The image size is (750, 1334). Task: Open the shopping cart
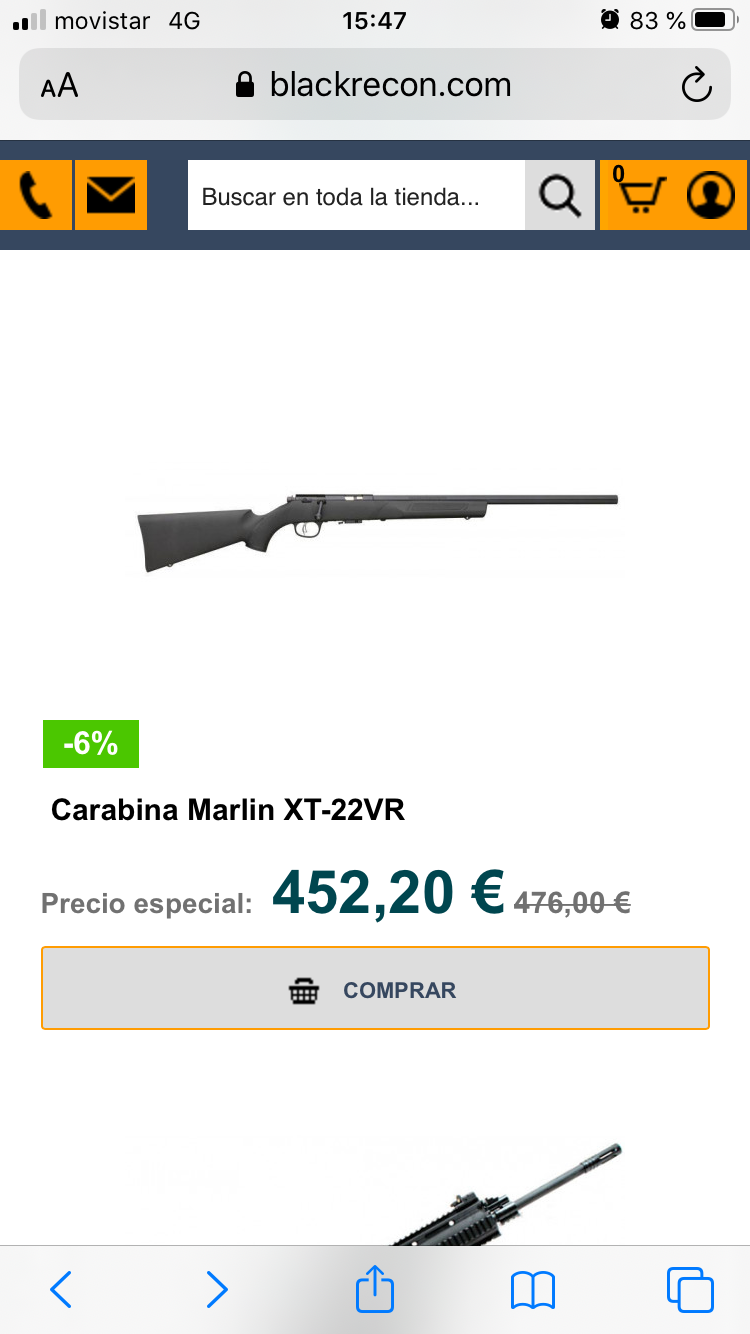[640, 195]
